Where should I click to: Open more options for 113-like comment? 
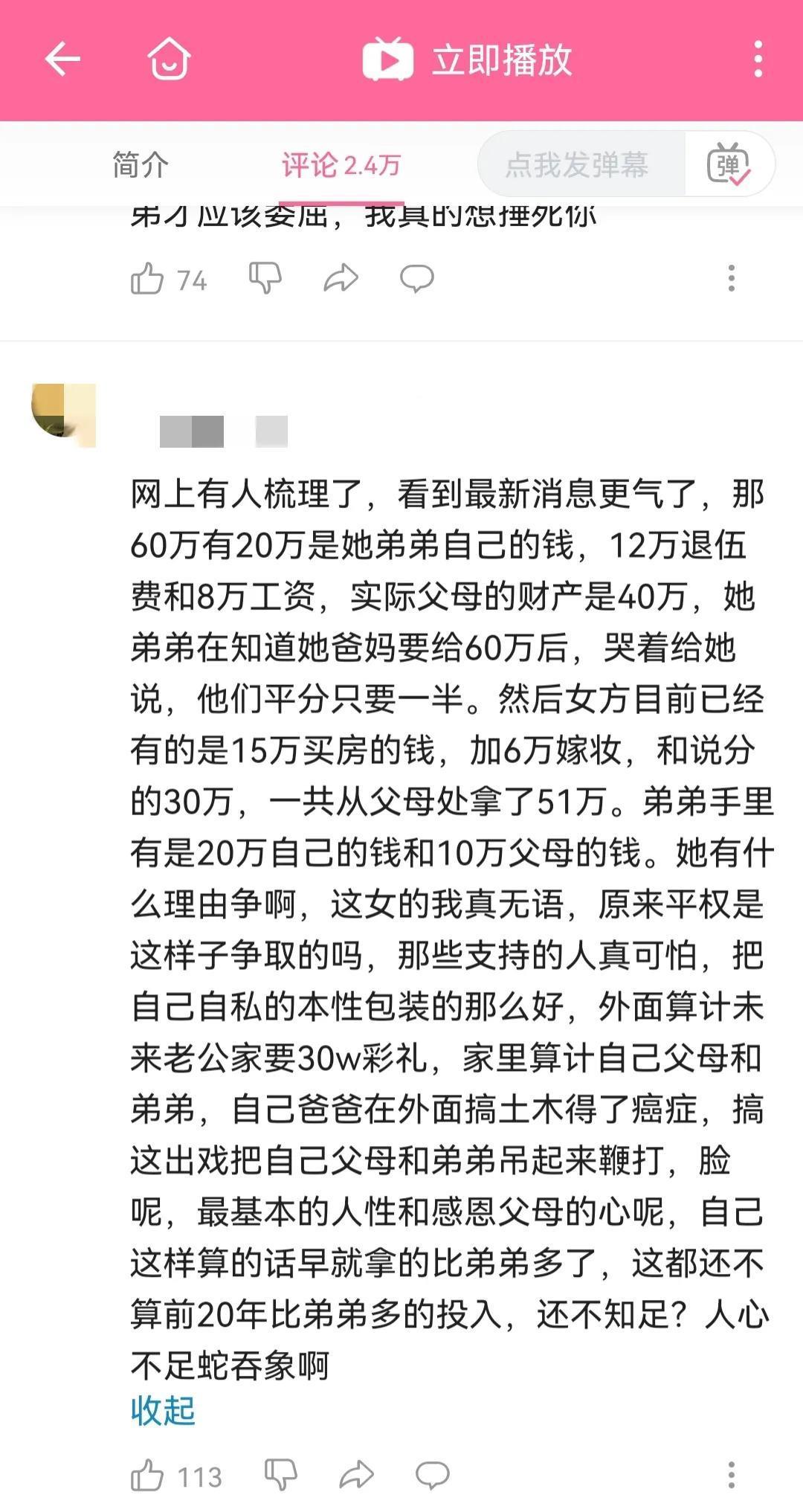(x=732, y=1474)
